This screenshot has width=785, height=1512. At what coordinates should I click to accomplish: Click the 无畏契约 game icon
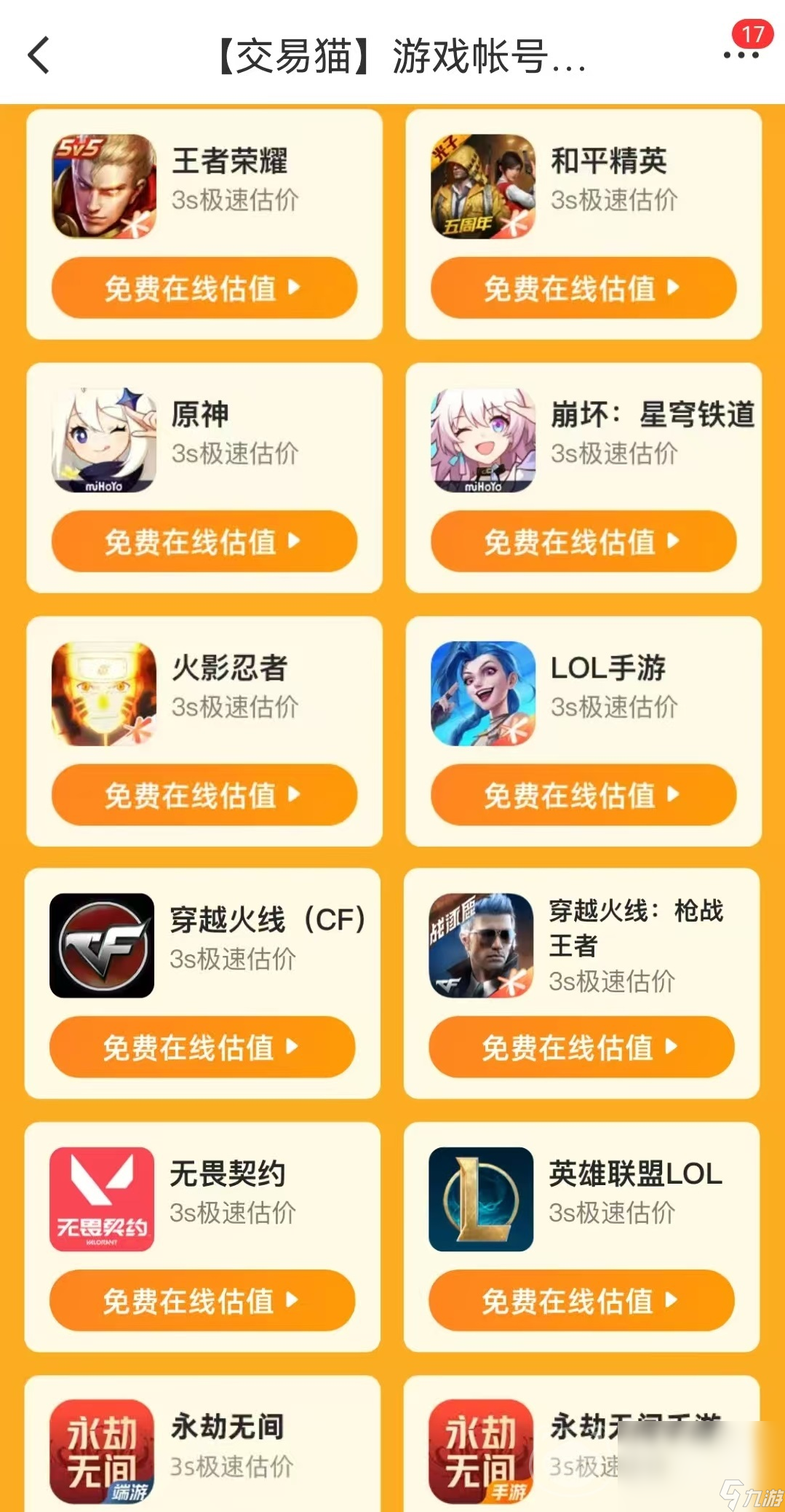[x=102, y=1200]
